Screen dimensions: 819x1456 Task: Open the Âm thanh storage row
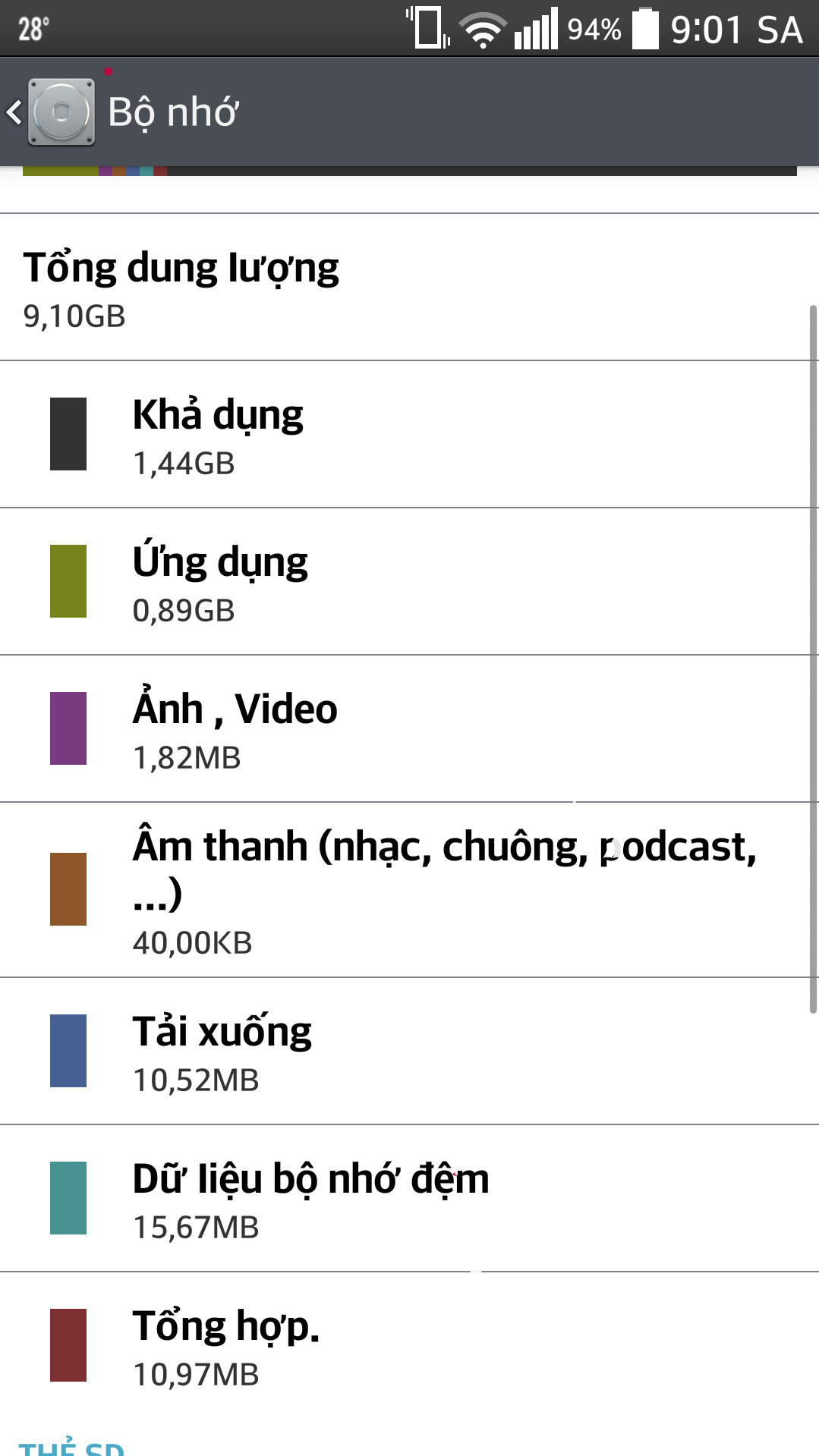pos(409,890)
